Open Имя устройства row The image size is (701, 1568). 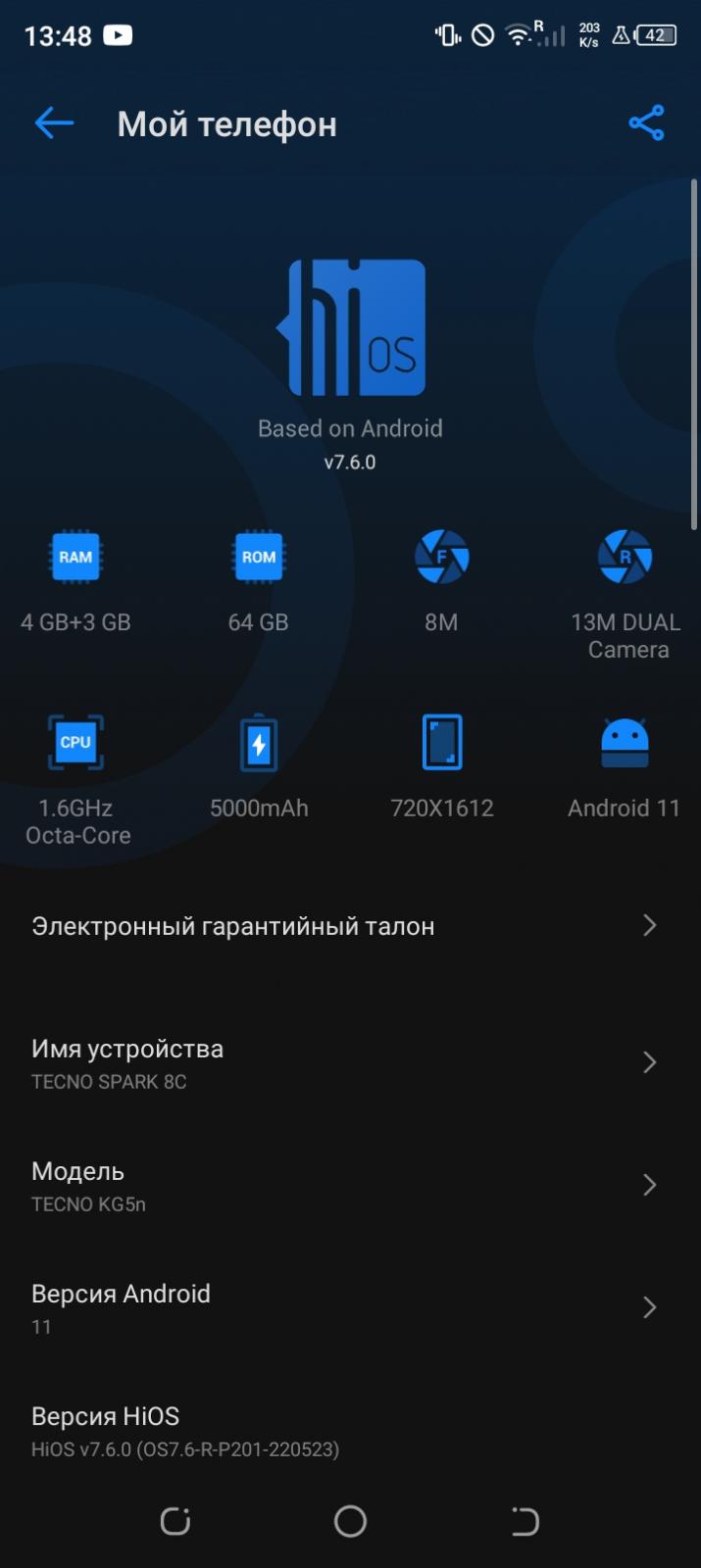pos(350,1063)
